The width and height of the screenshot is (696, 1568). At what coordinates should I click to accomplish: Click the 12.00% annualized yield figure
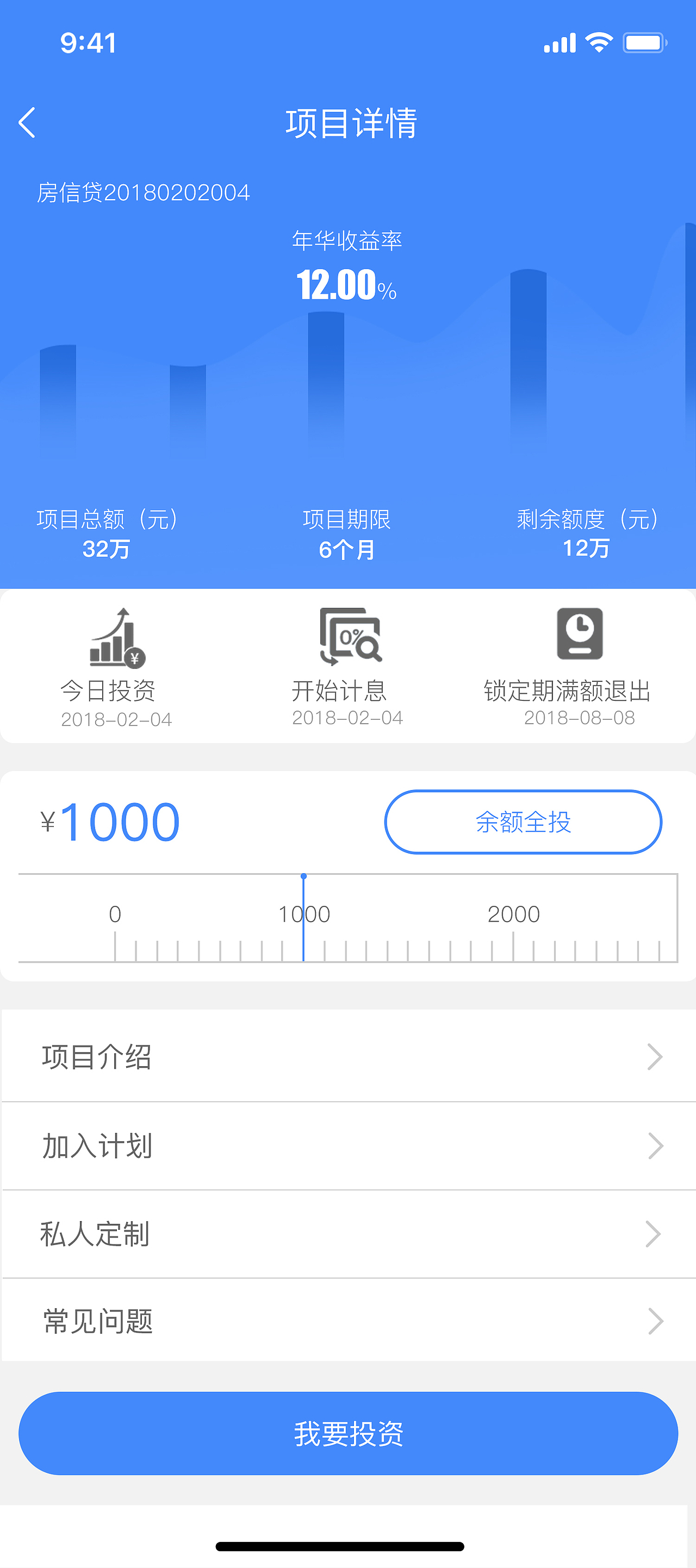pyautogui.click(x=347, y=286)
